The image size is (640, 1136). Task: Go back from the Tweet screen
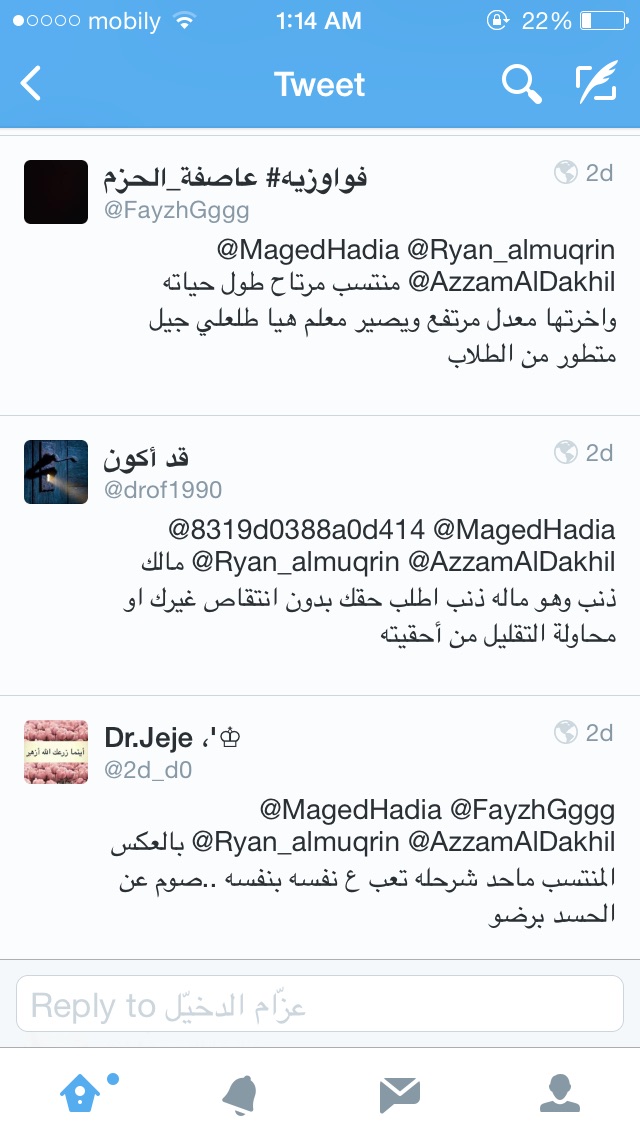(30, 83)
